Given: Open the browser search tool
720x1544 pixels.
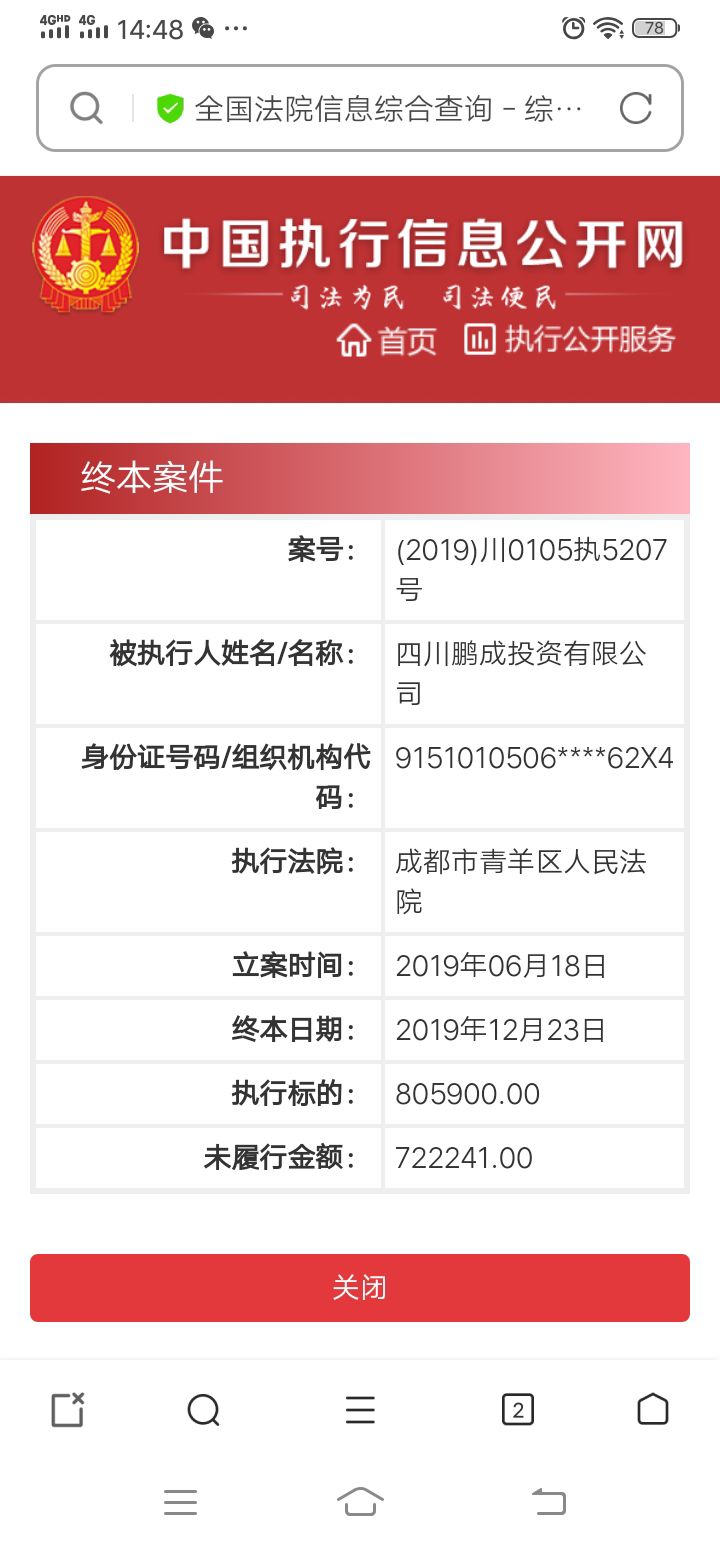Looking at the screenshot, I should (x=203, y=1410).
